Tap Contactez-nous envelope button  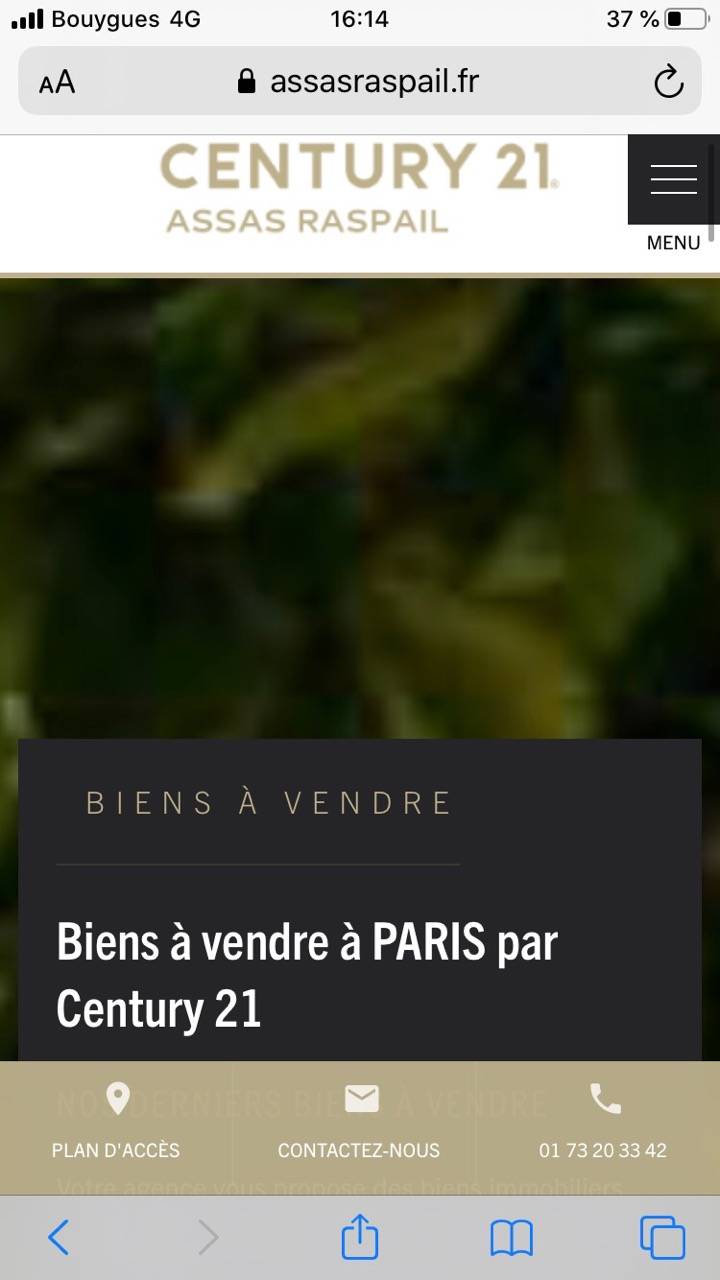click(360, 1122)
